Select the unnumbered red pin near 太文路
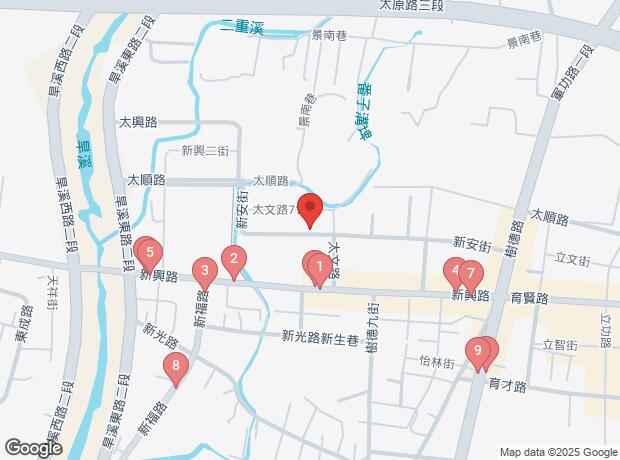Screen dimensions: 620x460 (x=310, y=210)
